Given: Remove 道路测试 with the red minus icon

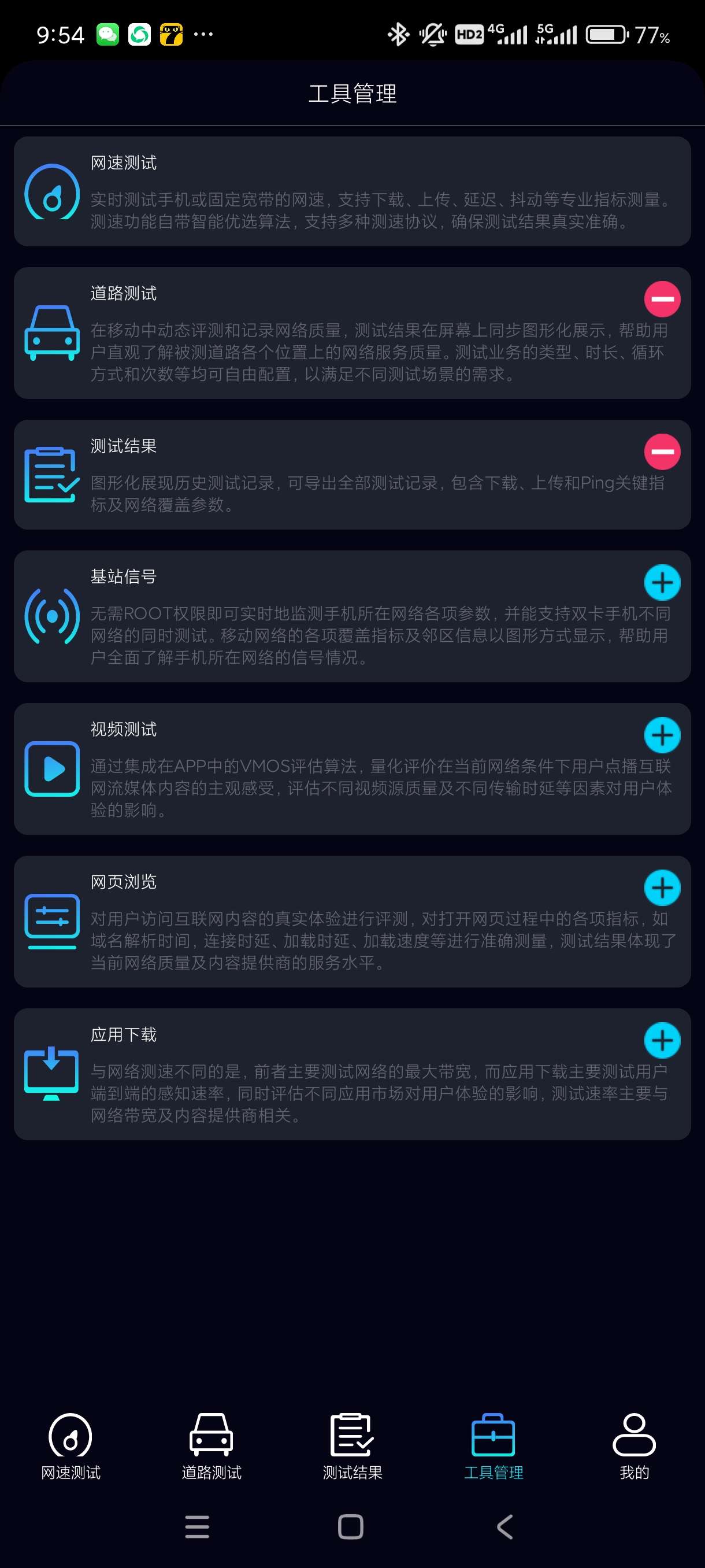Looking at the screenshot, I should (x=662, y=299).
